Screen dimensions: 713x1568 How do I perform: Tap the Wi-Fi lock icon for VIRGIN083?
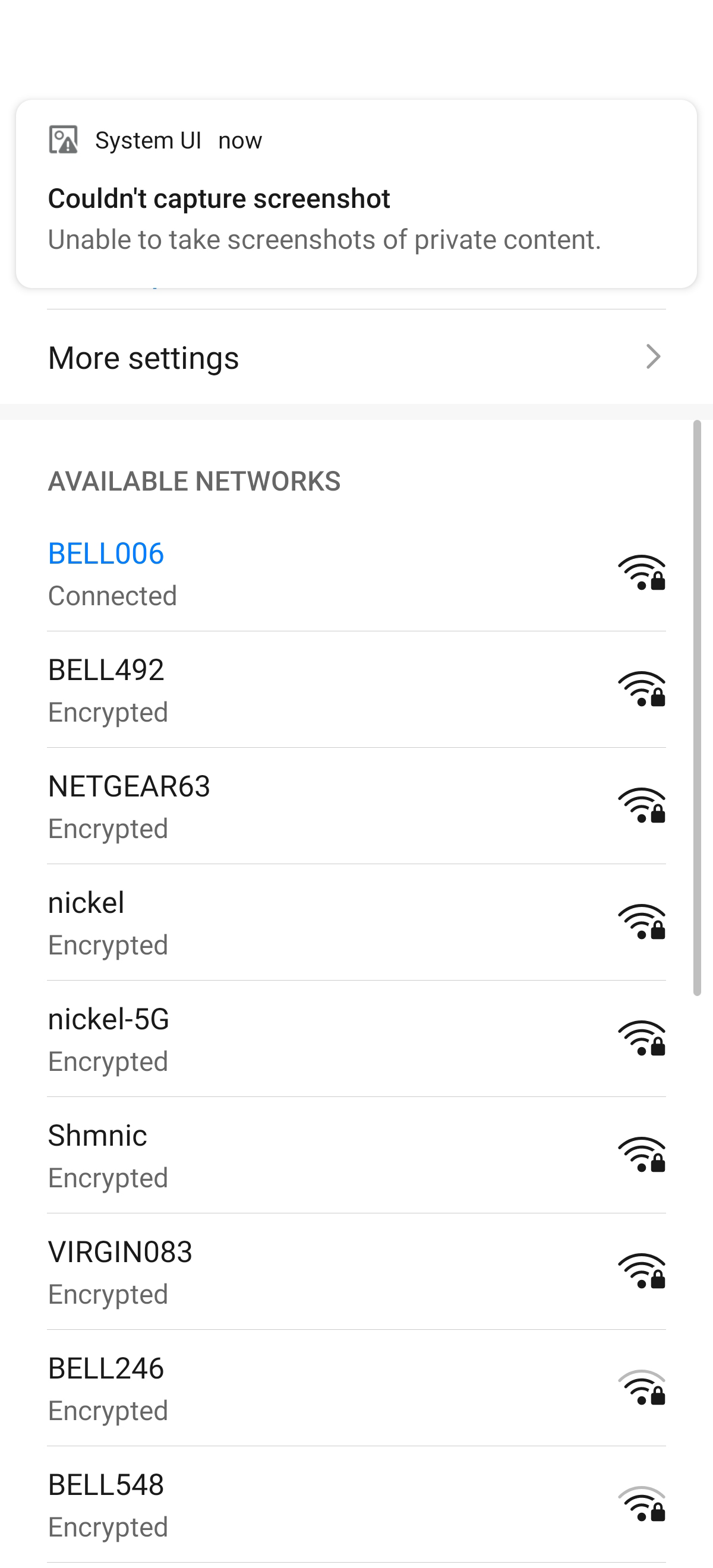641,1270
